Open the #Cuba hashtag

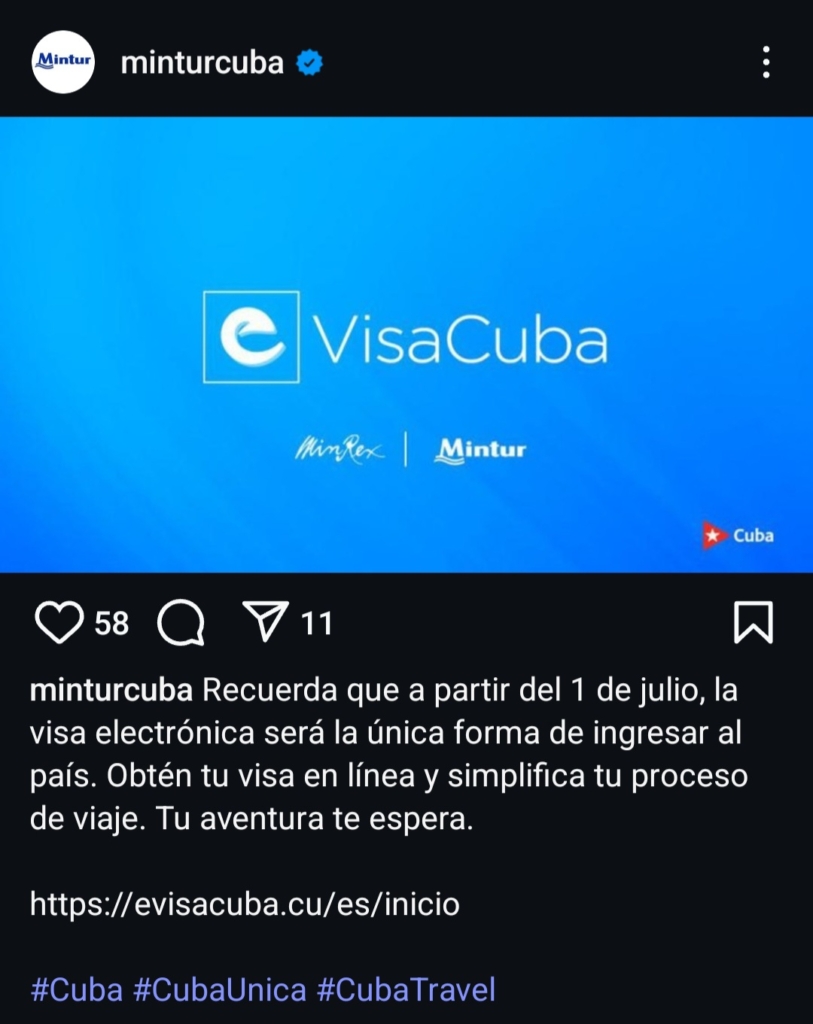(x=77, y=990)
